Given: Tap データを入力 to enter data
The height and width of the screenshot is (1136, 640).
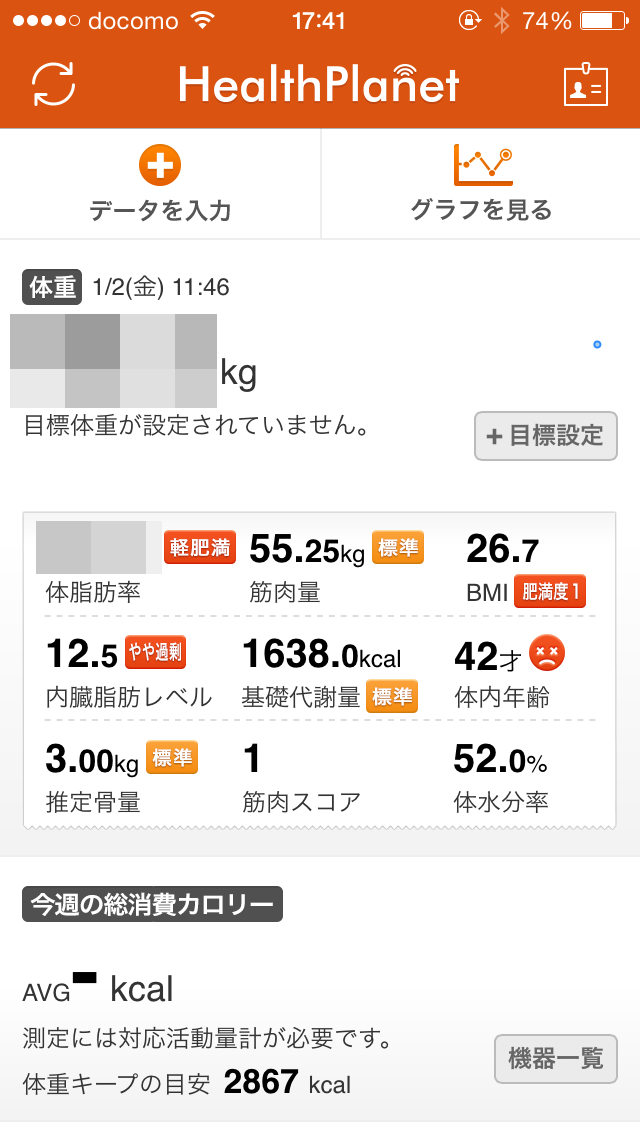Looking at the screenshot, I should click(x=160, y=184).
